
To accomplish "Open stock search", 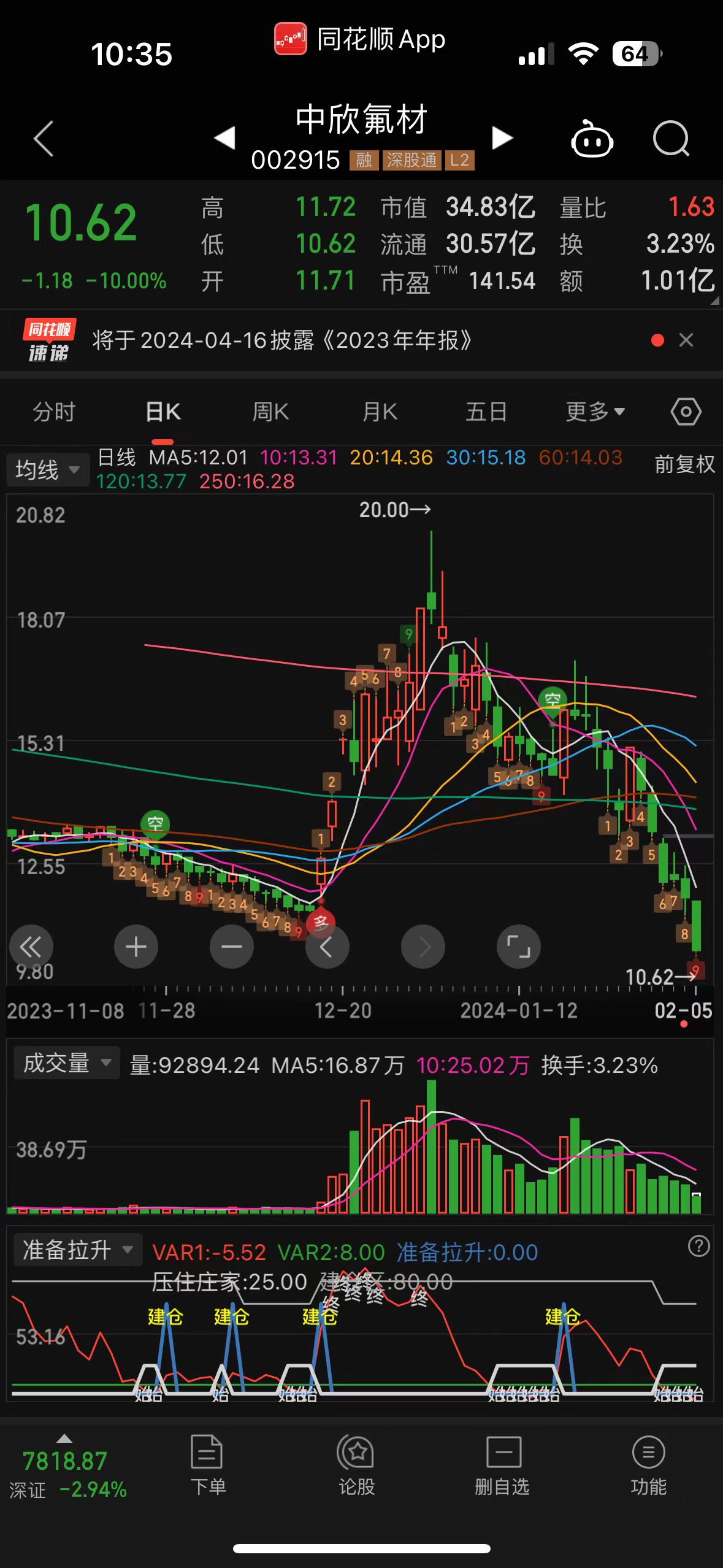I will (671, 139).
